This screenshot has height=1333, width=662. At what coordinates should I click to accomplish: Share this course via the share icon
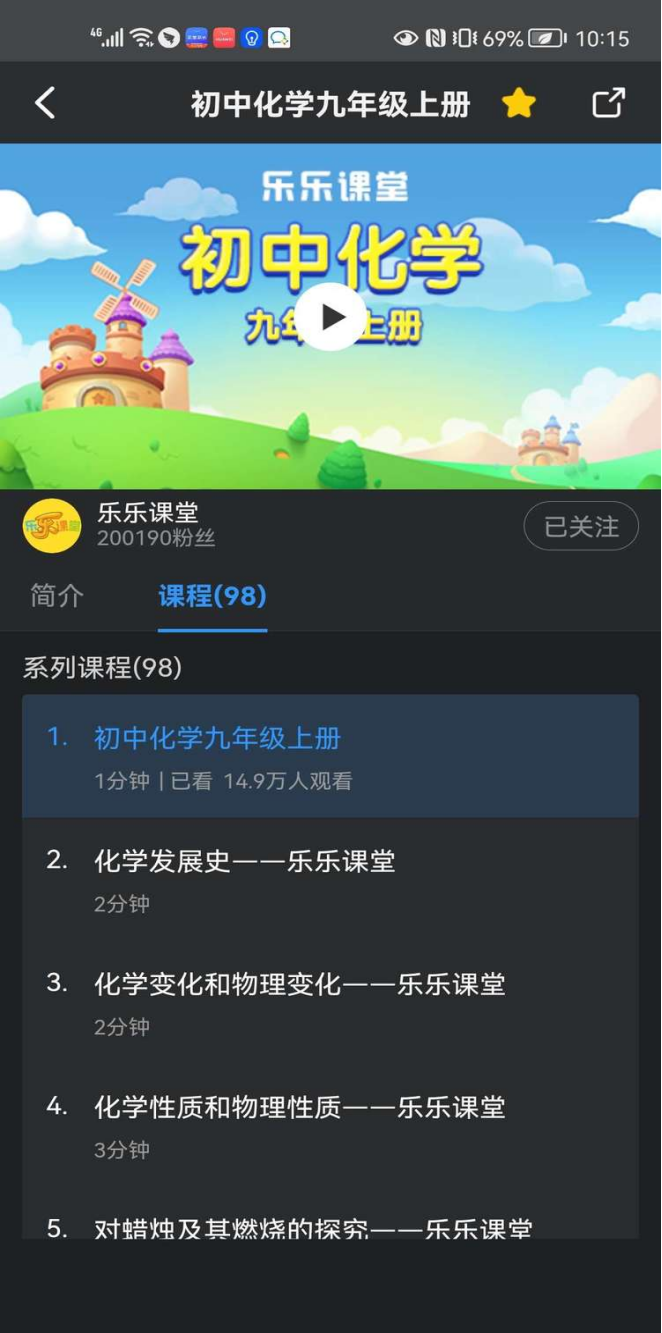(608, 103)
